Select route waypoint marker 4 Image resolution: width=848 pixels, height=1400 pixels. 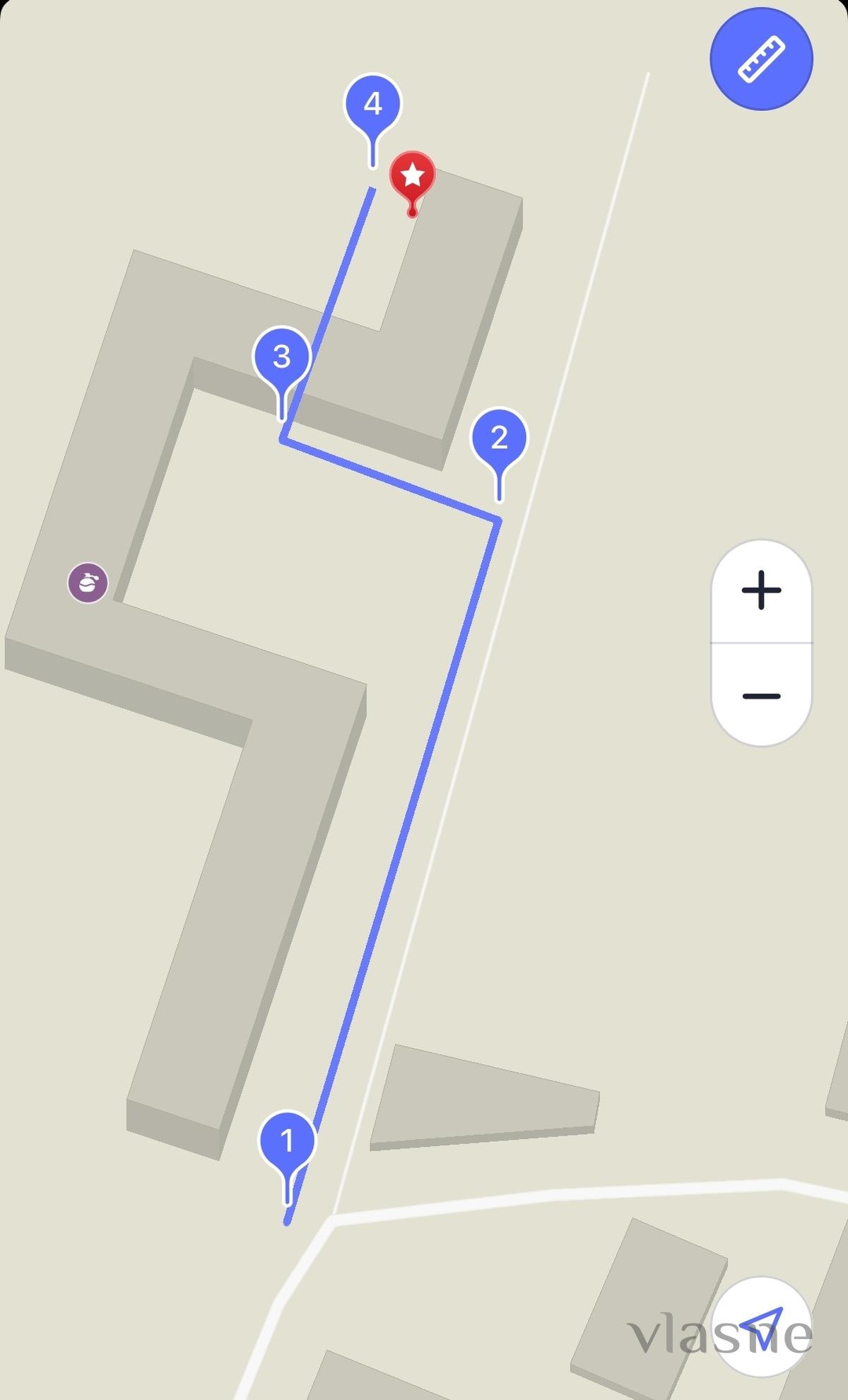click(x=372, y=105)
